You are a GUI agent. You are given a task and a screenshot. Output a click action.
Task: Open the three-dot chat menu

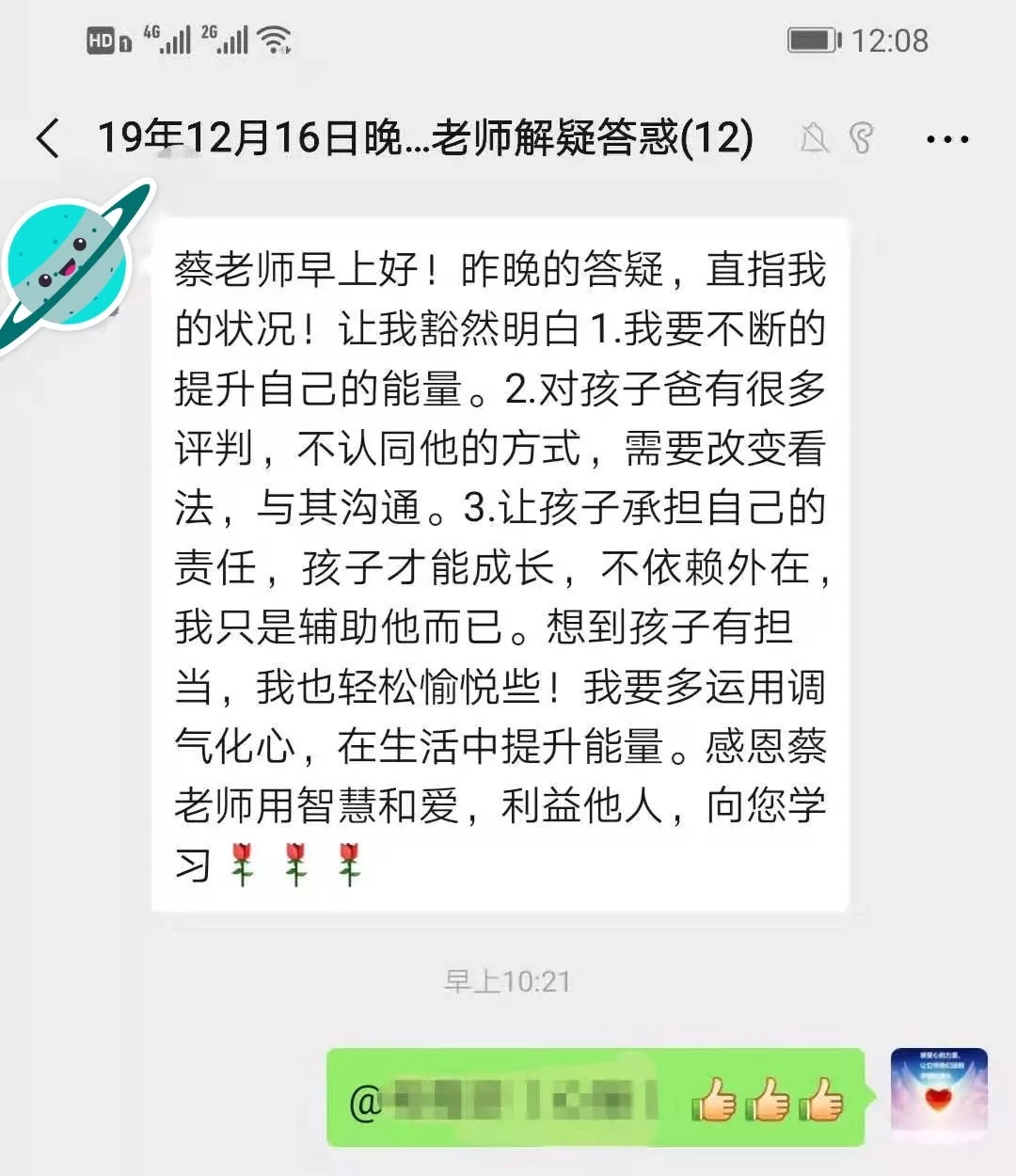click(x=946, y=139)
